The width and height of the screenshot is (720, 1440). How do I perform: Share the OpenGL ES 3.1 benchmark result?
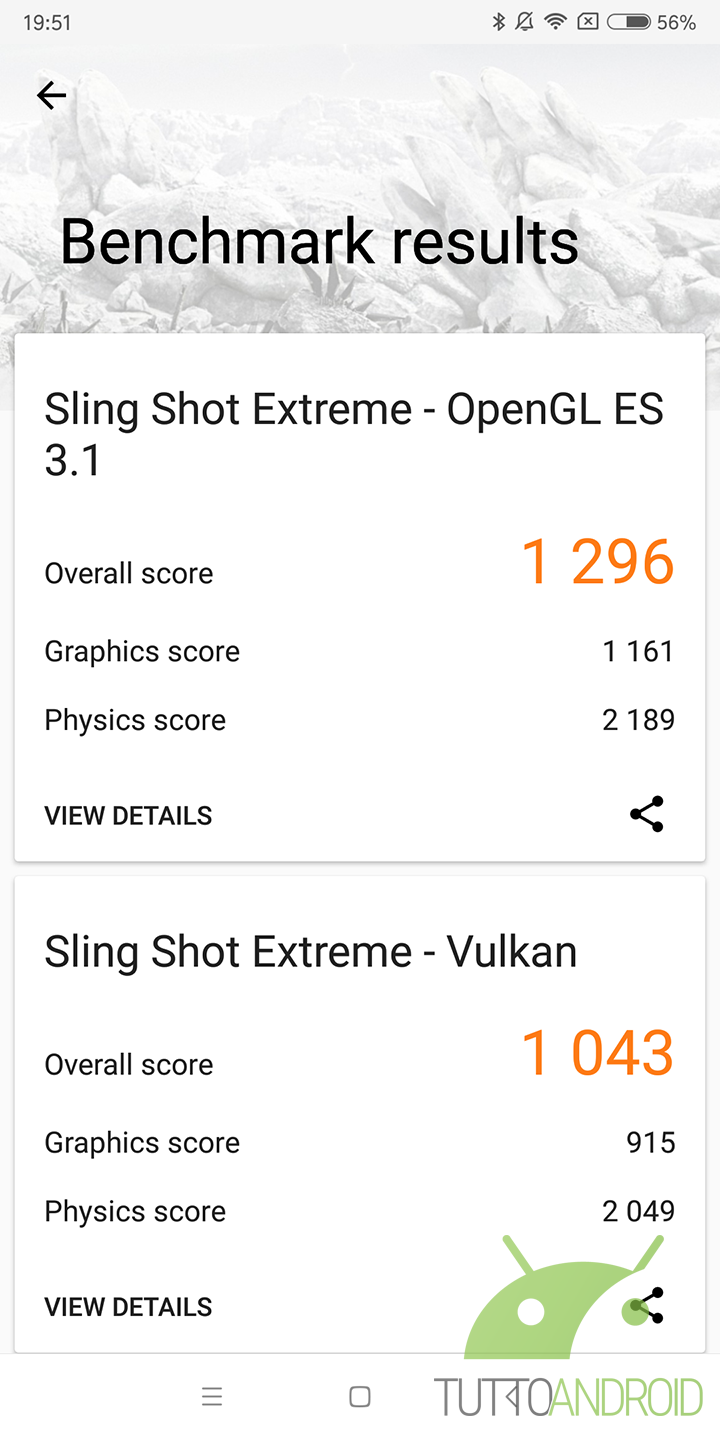click(x=647, y=815)
